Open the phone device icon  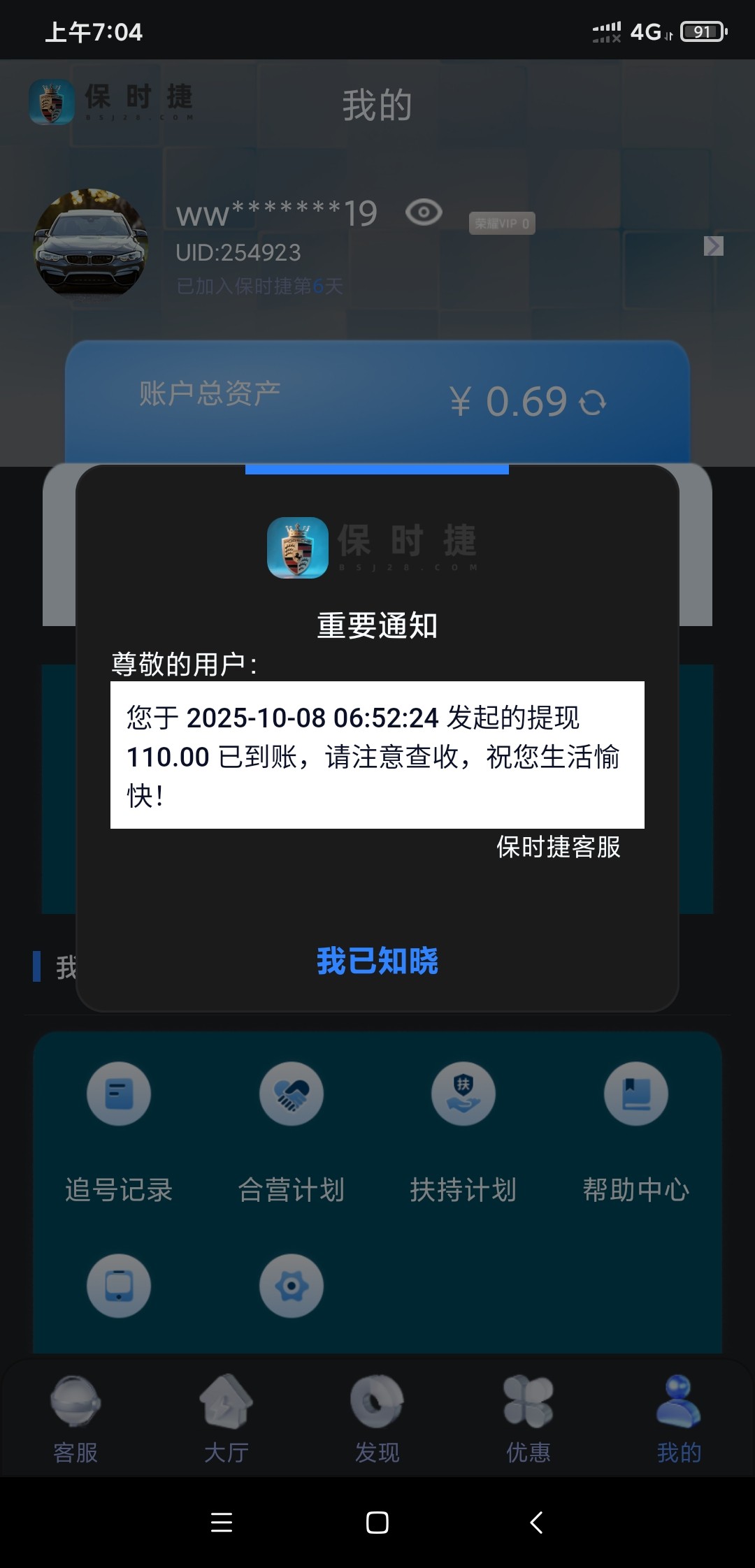point(119,1286)
